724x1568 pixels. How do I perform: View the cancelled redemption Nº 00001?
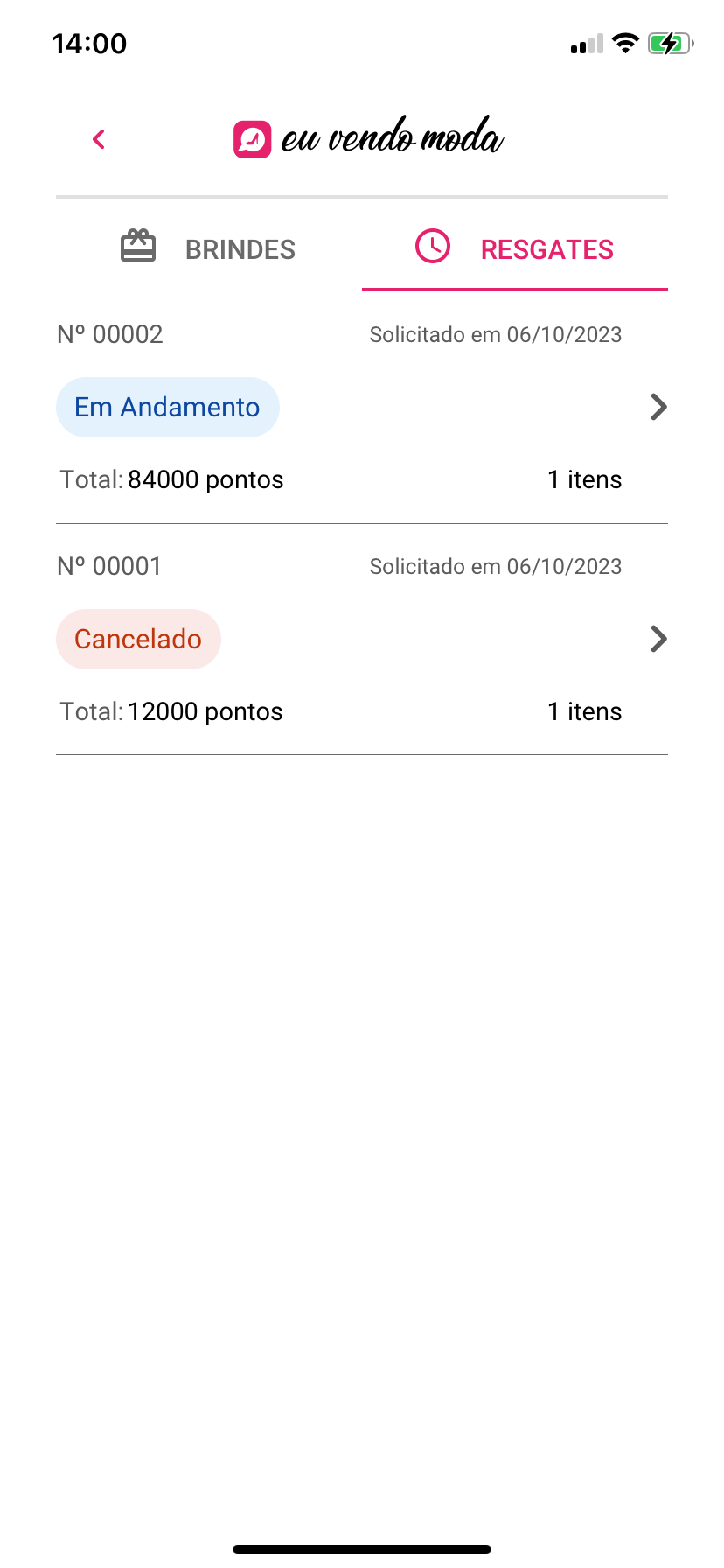[658, 639]
